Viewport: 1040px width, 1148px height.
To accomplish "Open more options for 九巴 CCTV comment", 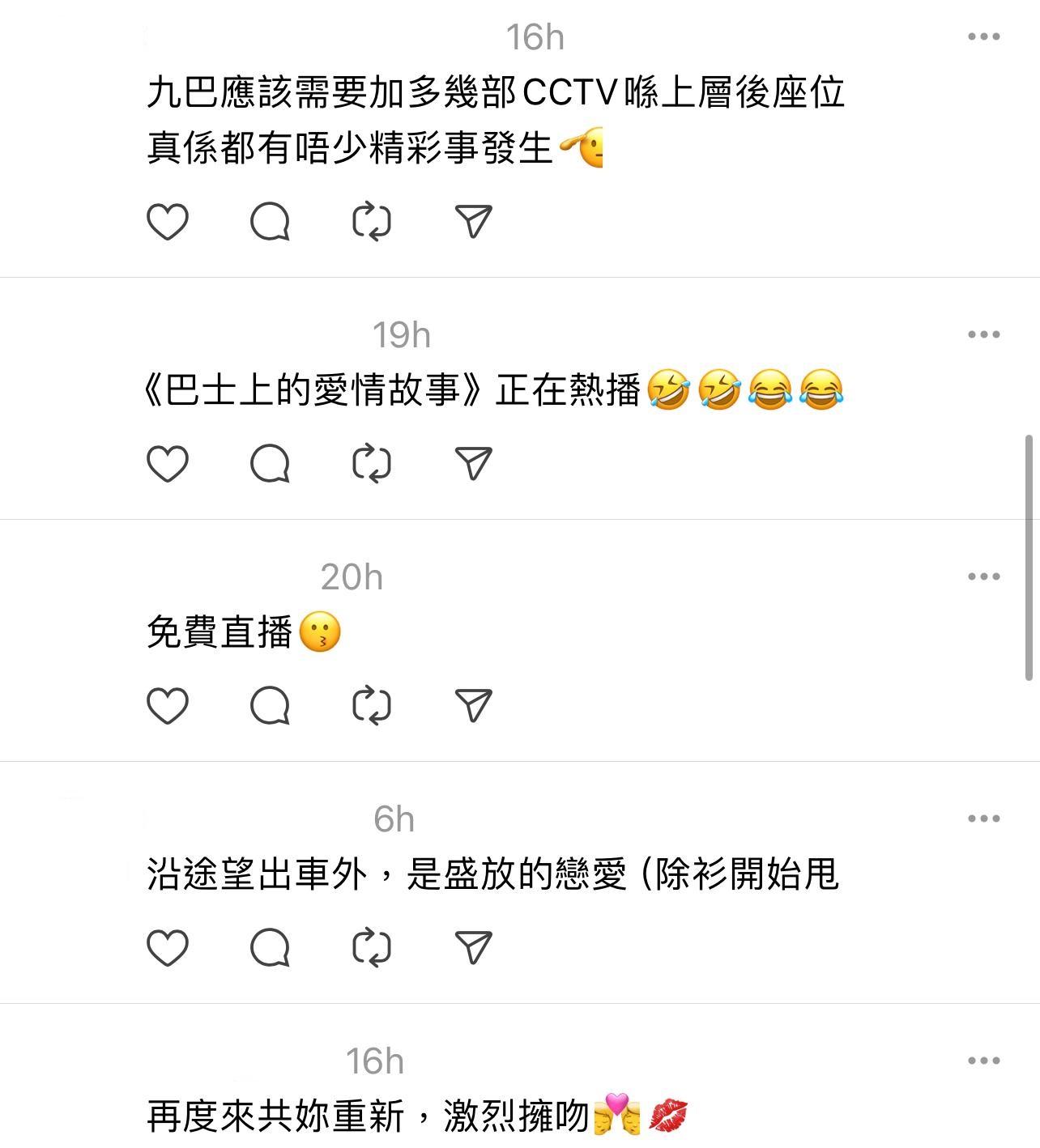I will coord(983,36).
